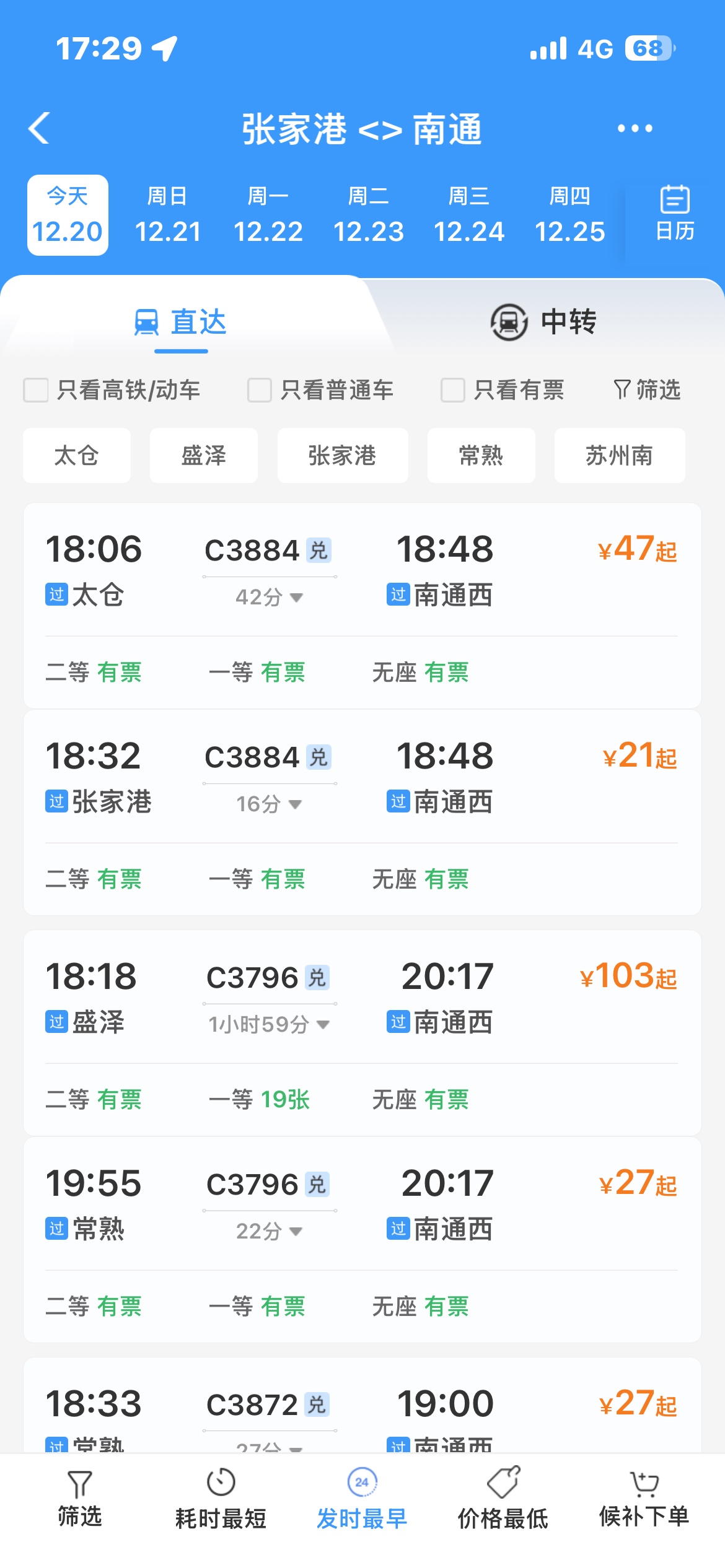Select Tuesday 12.23 date
Image resolution: width=725 pixels, height=1568 pixels.
click(369, 216)
